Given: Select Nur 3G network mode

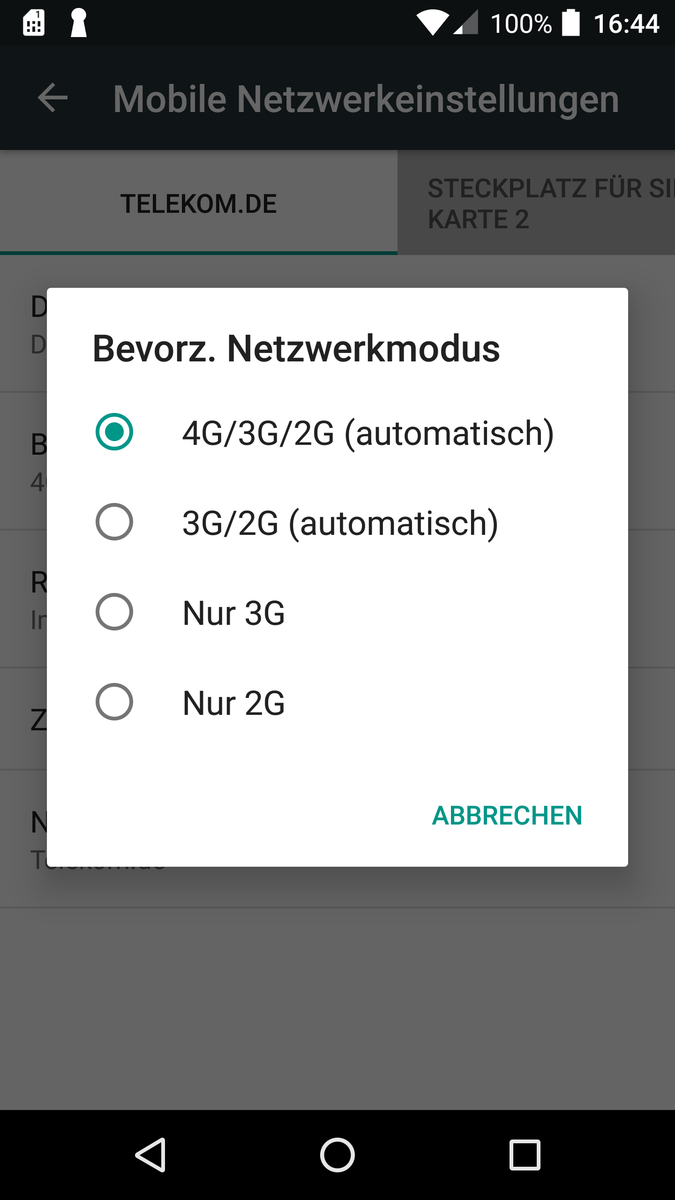Looking at the screenshot, I should 337,613.
